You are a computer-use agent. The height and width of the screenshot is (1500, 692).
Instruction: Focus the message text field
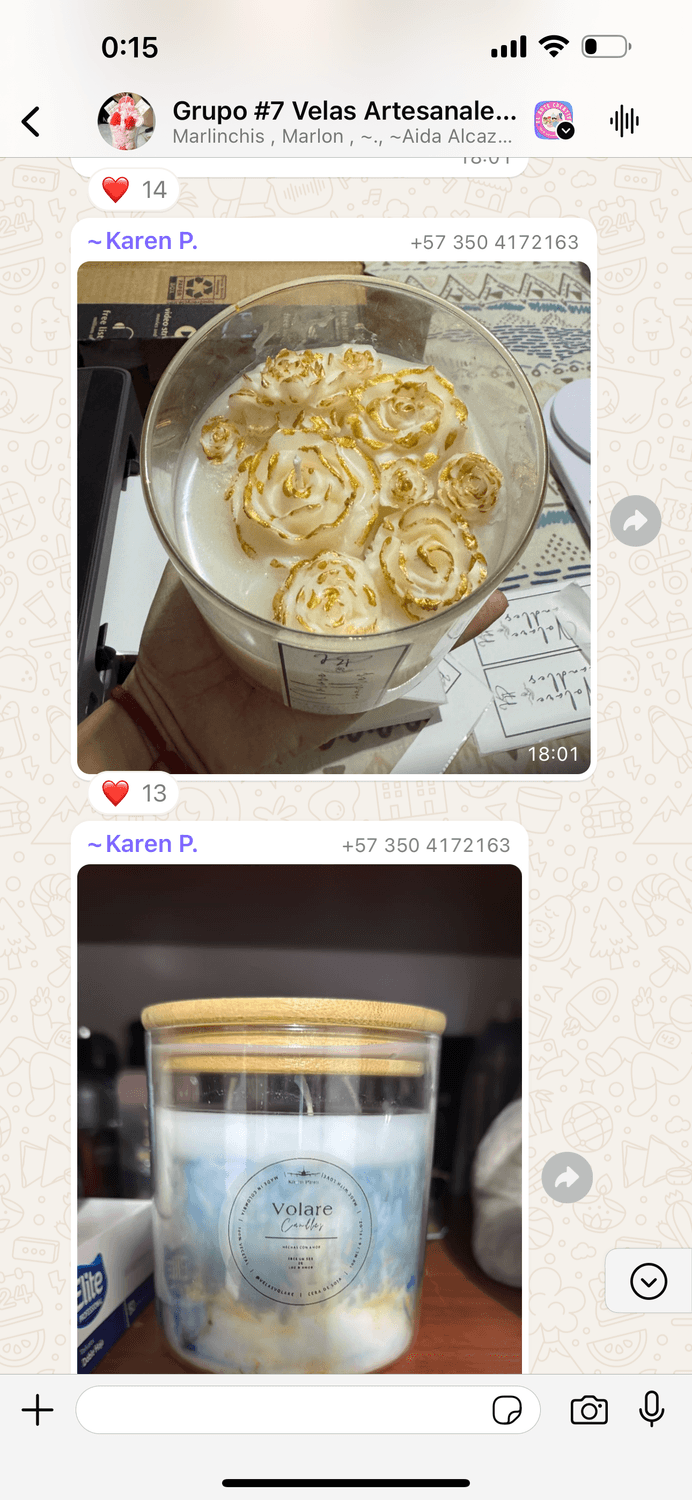coord(280,1410)
